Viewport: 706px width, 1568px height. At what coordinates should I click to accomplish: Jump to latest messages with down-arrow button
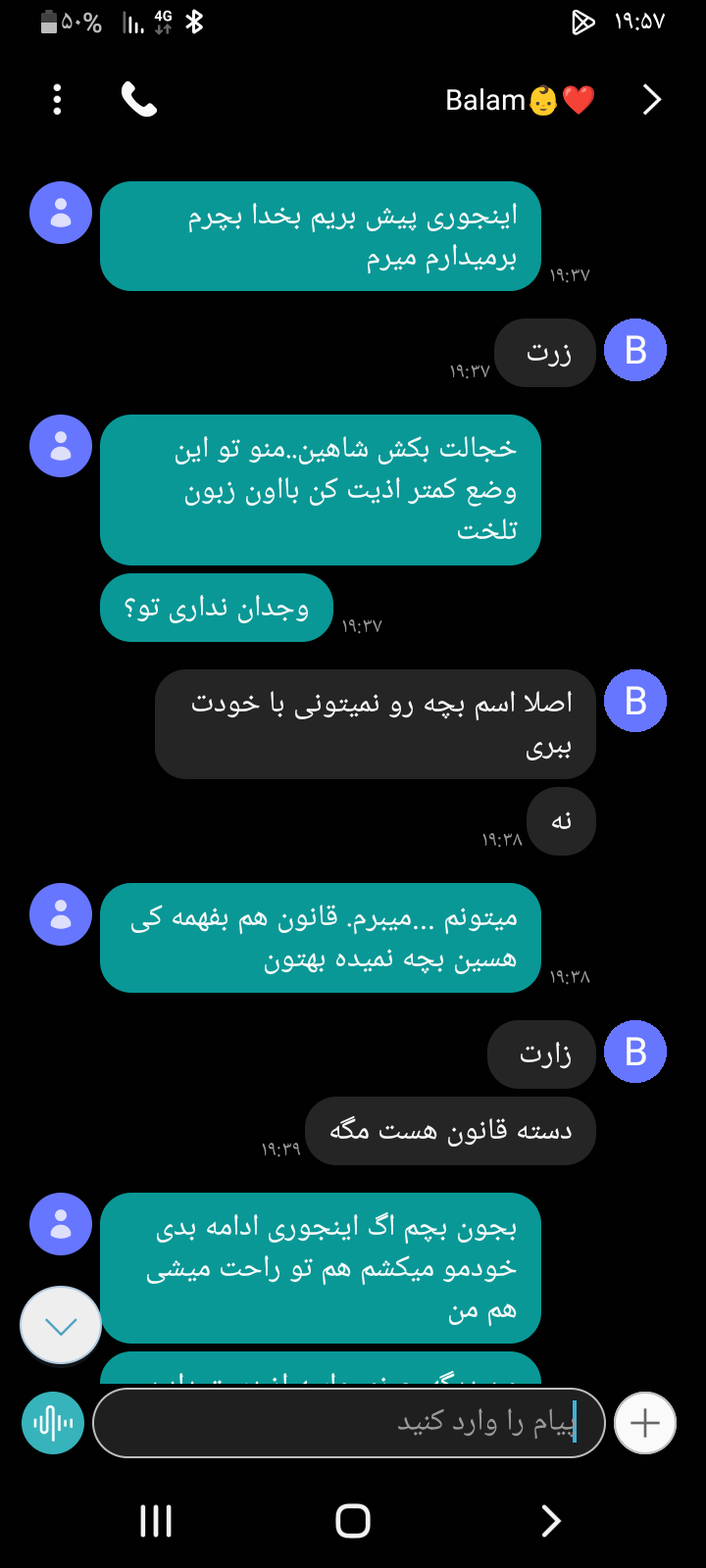click(x=61, y=1326)
